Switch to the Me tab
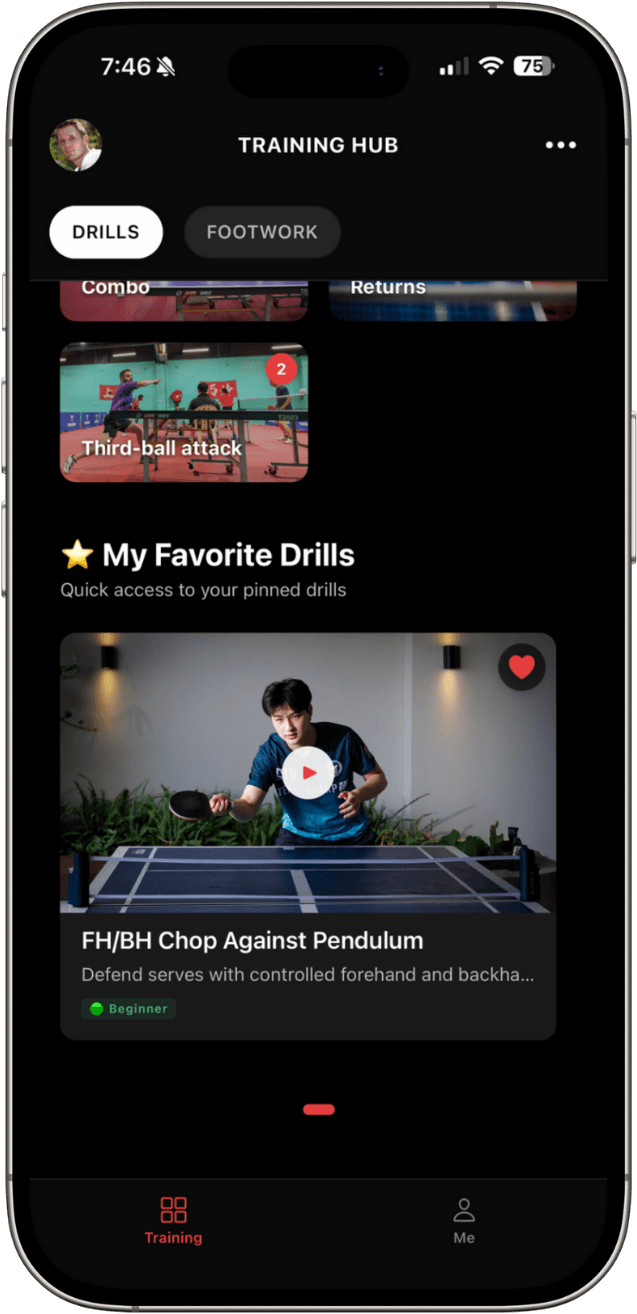Viewport: 637px width, 1314px height. pos(464,1221)
